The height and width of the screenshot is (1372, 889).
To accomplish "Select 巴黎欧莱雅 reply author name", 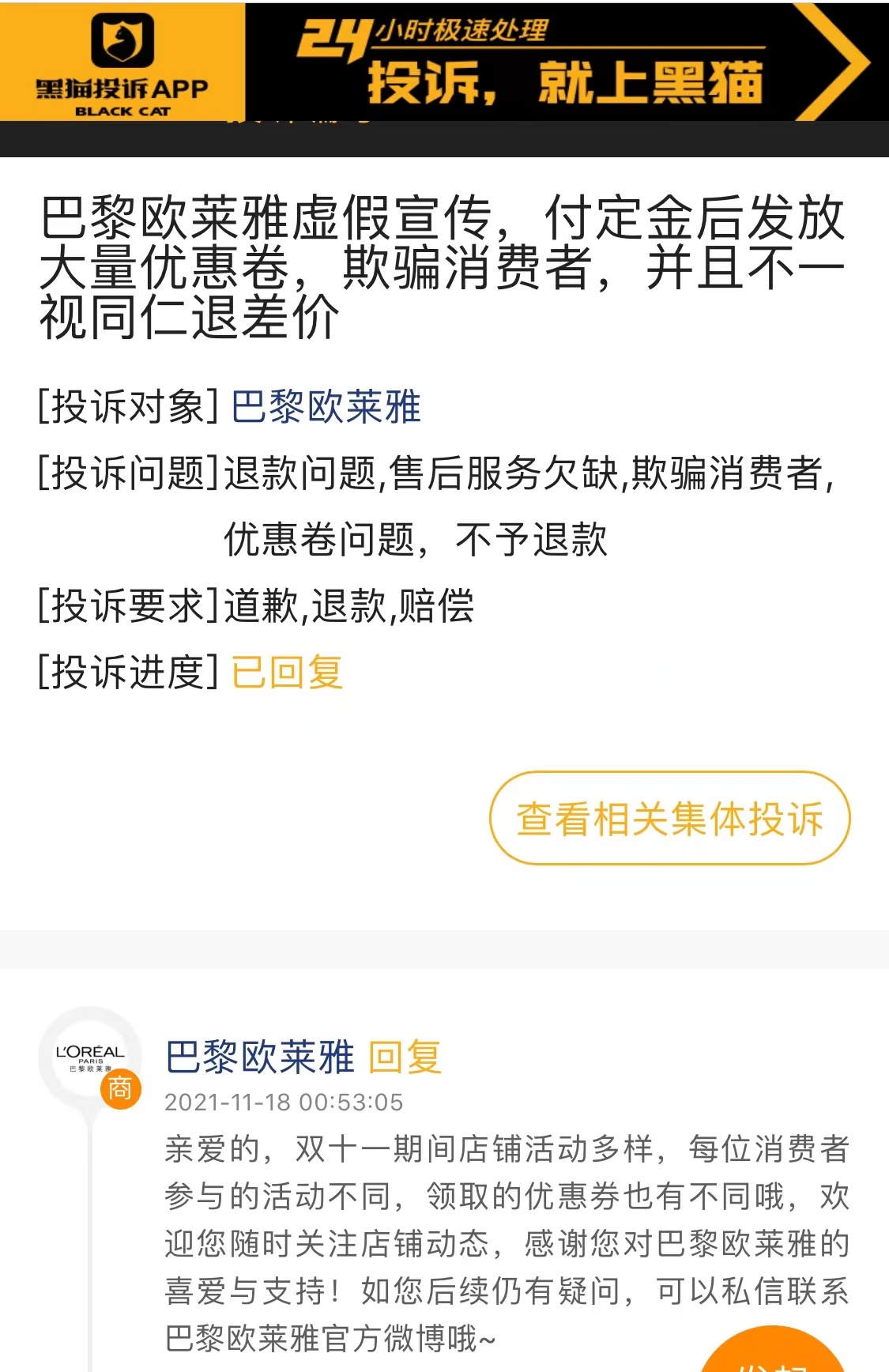I will pyautogui.click(x=261, y=1056).
